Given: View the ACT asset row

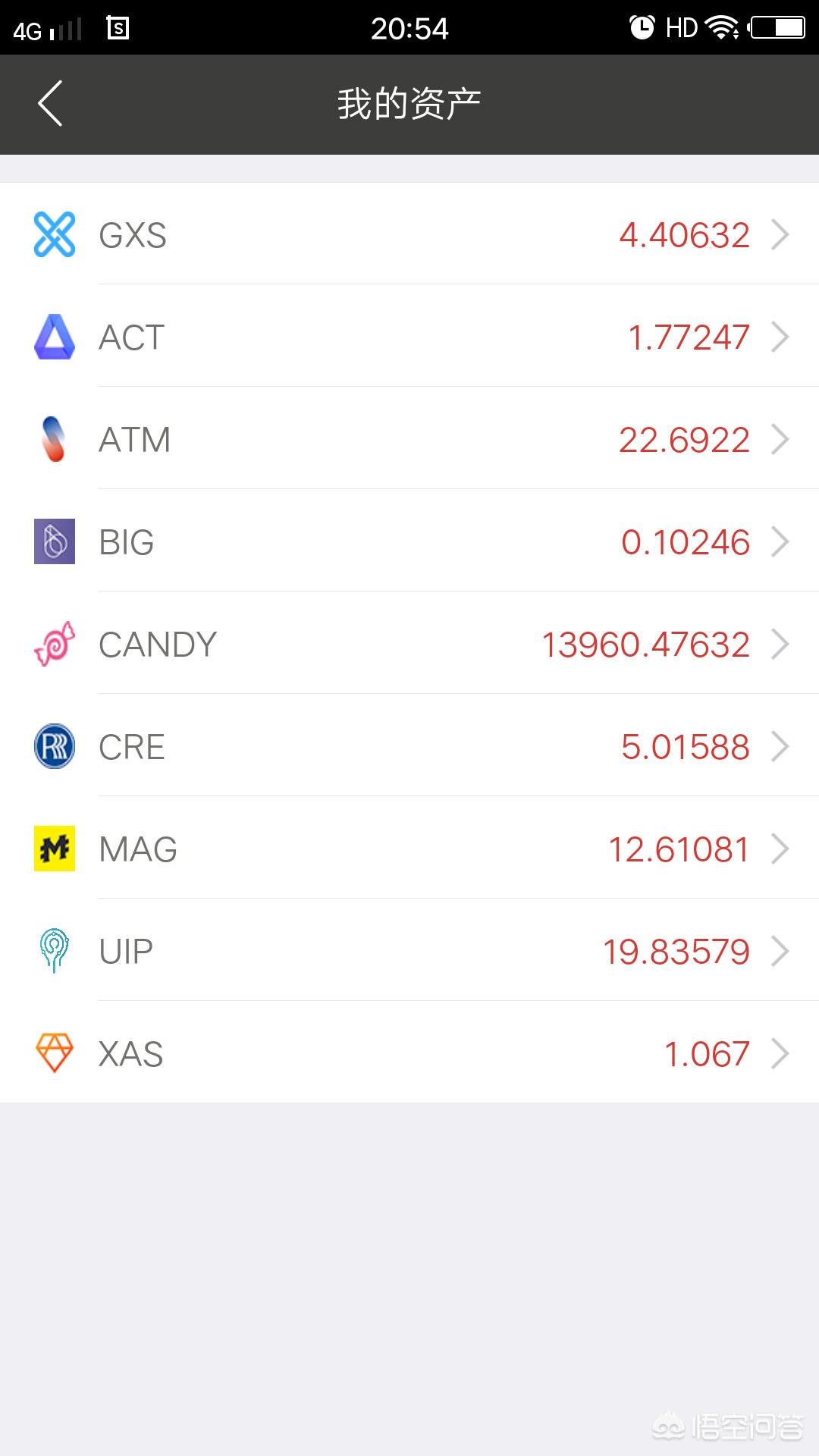Looking at the screenshot, I should tap(409, 337).
